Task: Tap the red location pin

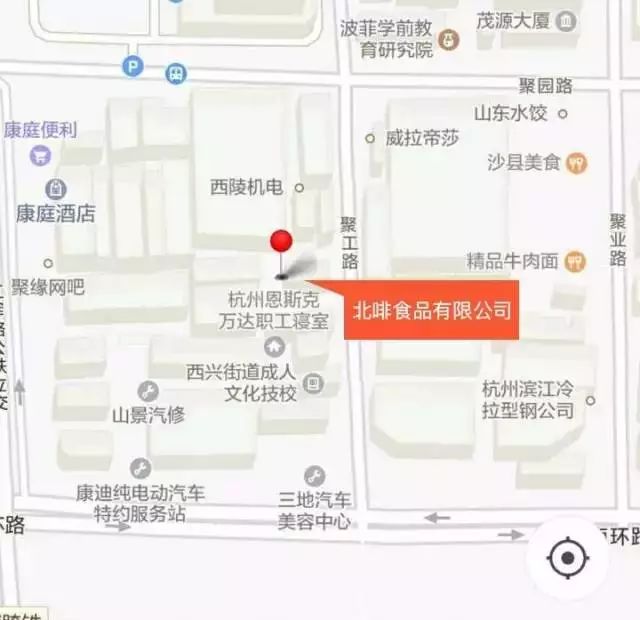Action: 282,243
